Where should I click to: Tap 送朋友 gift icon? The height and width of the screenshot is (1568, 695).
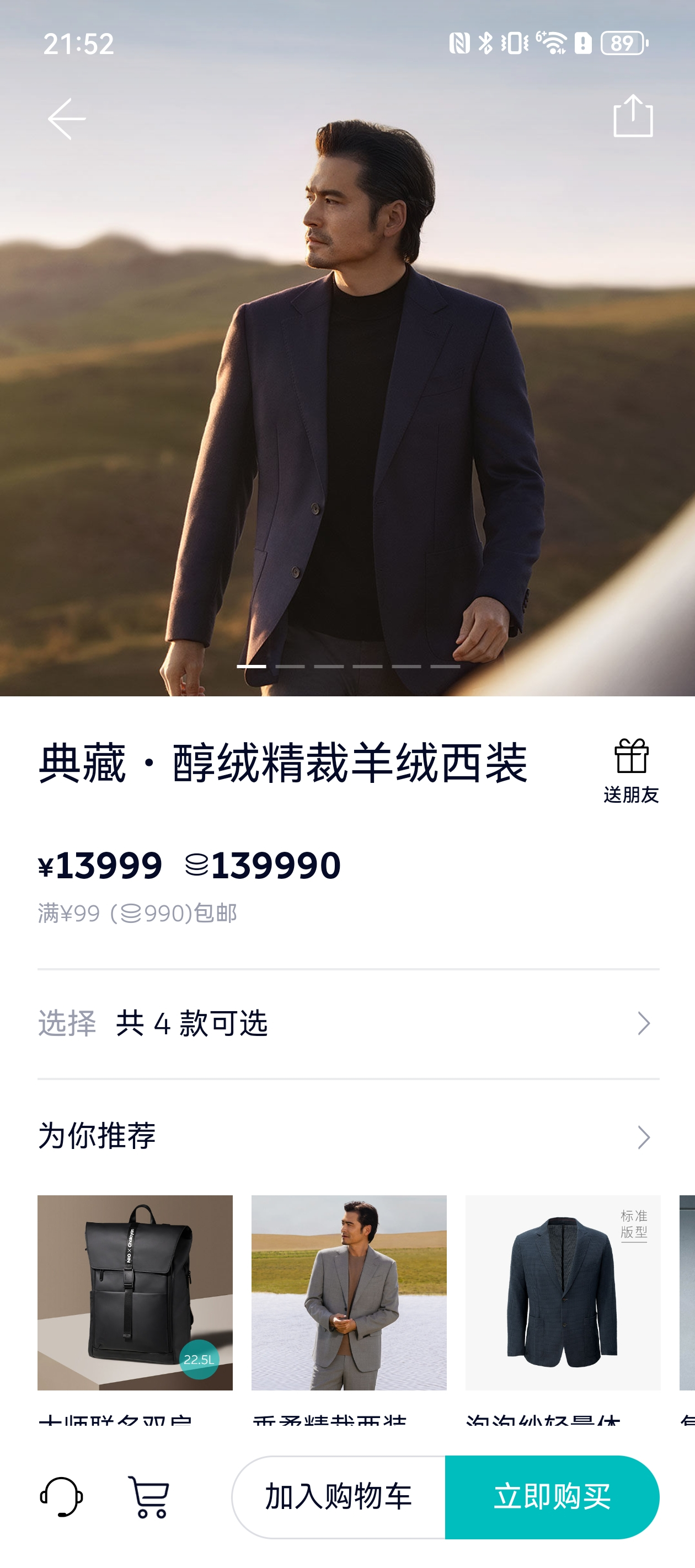point(631,770)
